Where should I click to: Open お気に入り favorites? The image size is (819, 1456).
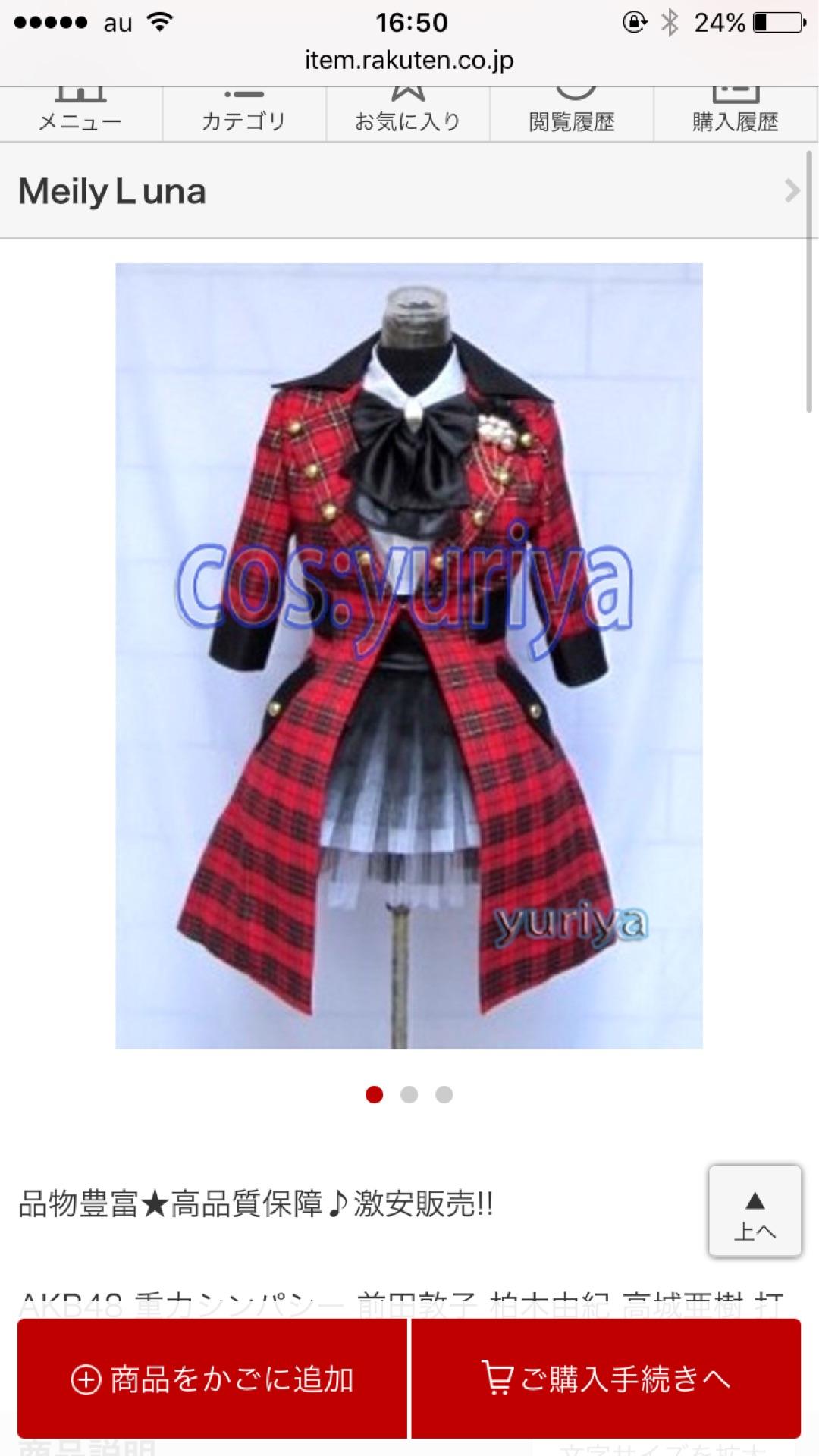tap(408, 114)
